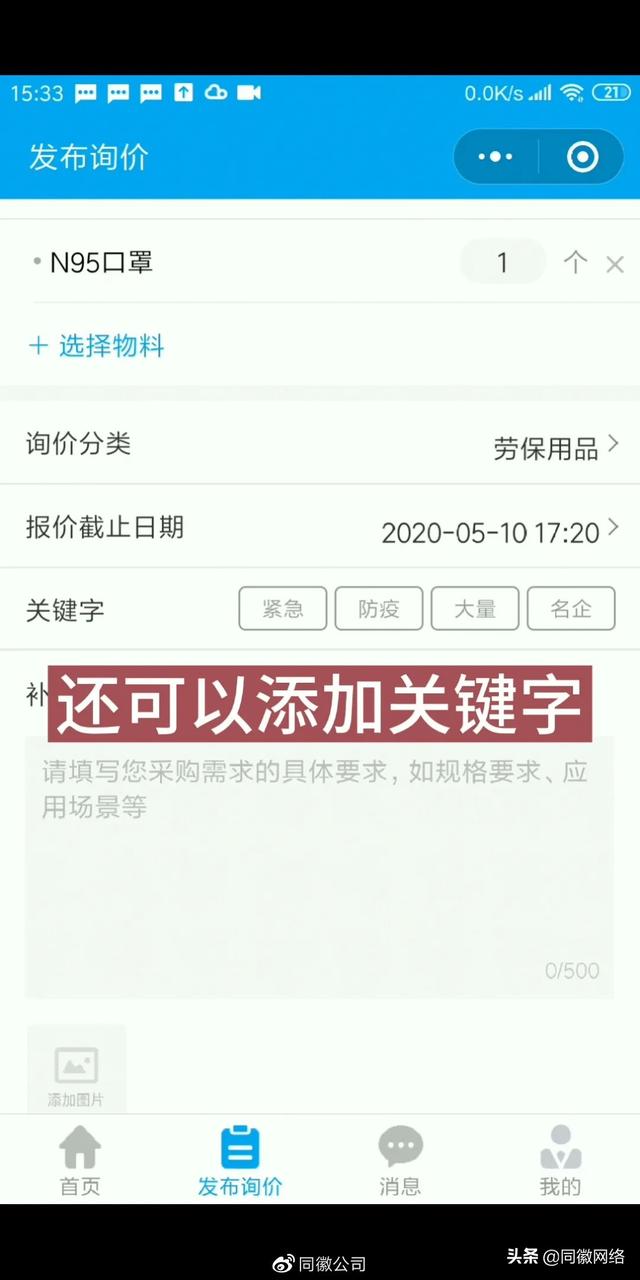Focus the purchase requirements text area
The height and width of the screenshot is (1280, 640).
coord(320,867)
